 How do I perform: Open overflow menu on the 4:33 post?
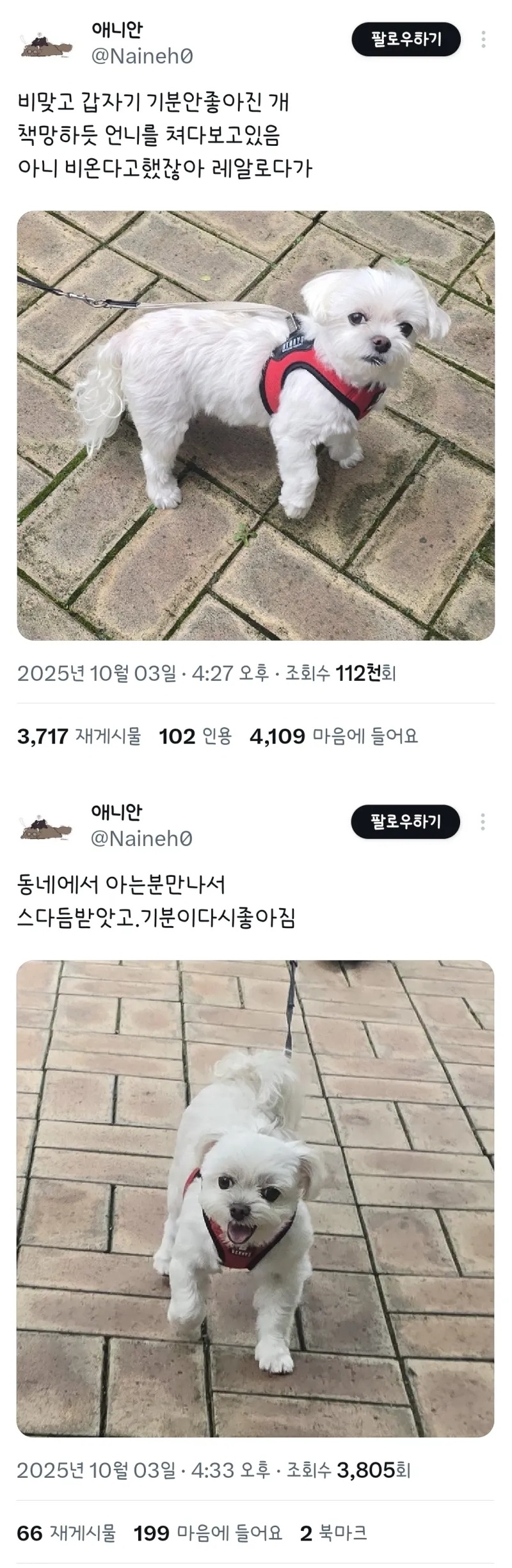[x=483, y=822]
